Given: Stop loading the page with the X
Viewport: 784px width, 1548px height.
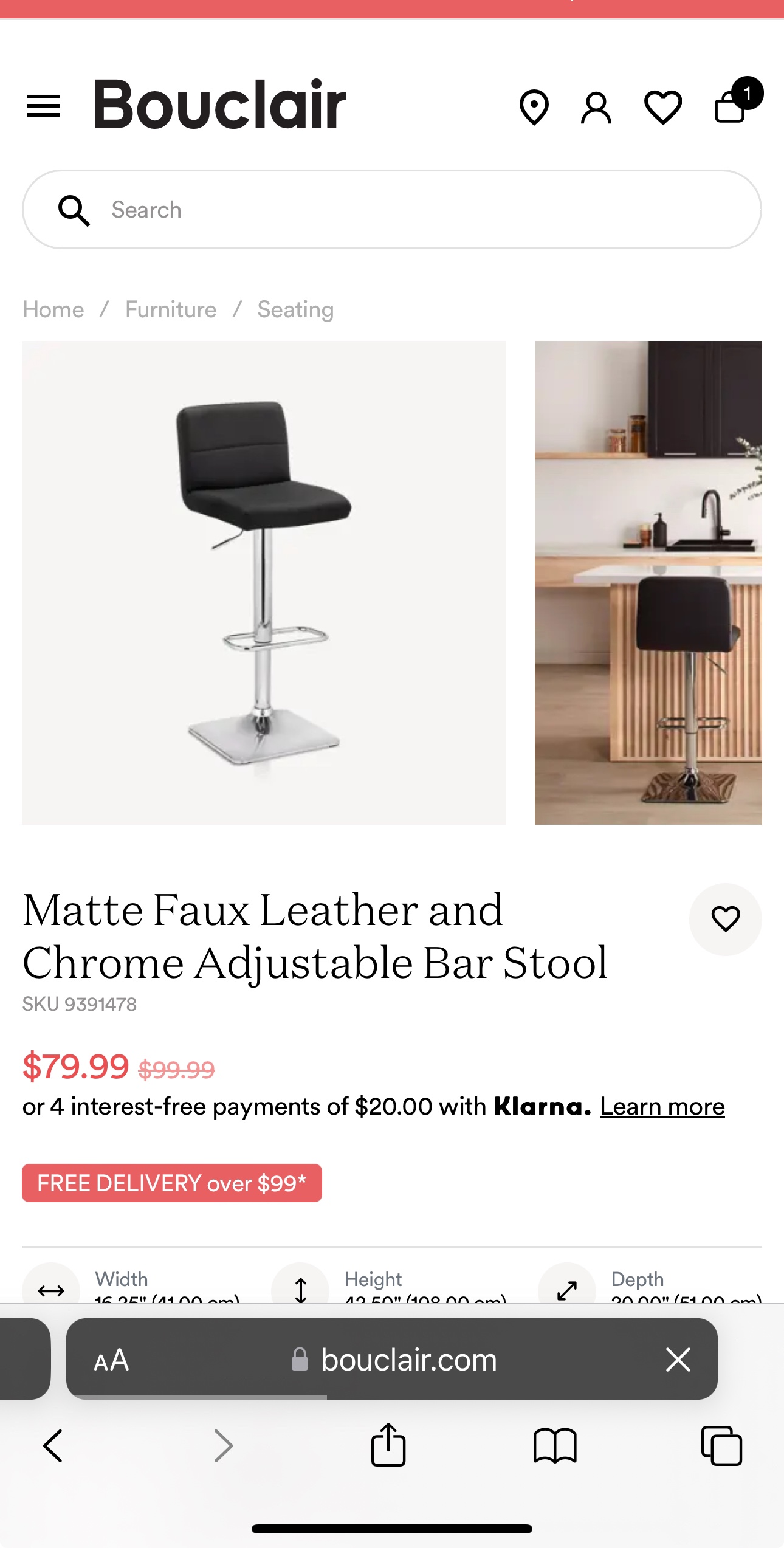Looking at the screenshot, I should click(678, 1360).
